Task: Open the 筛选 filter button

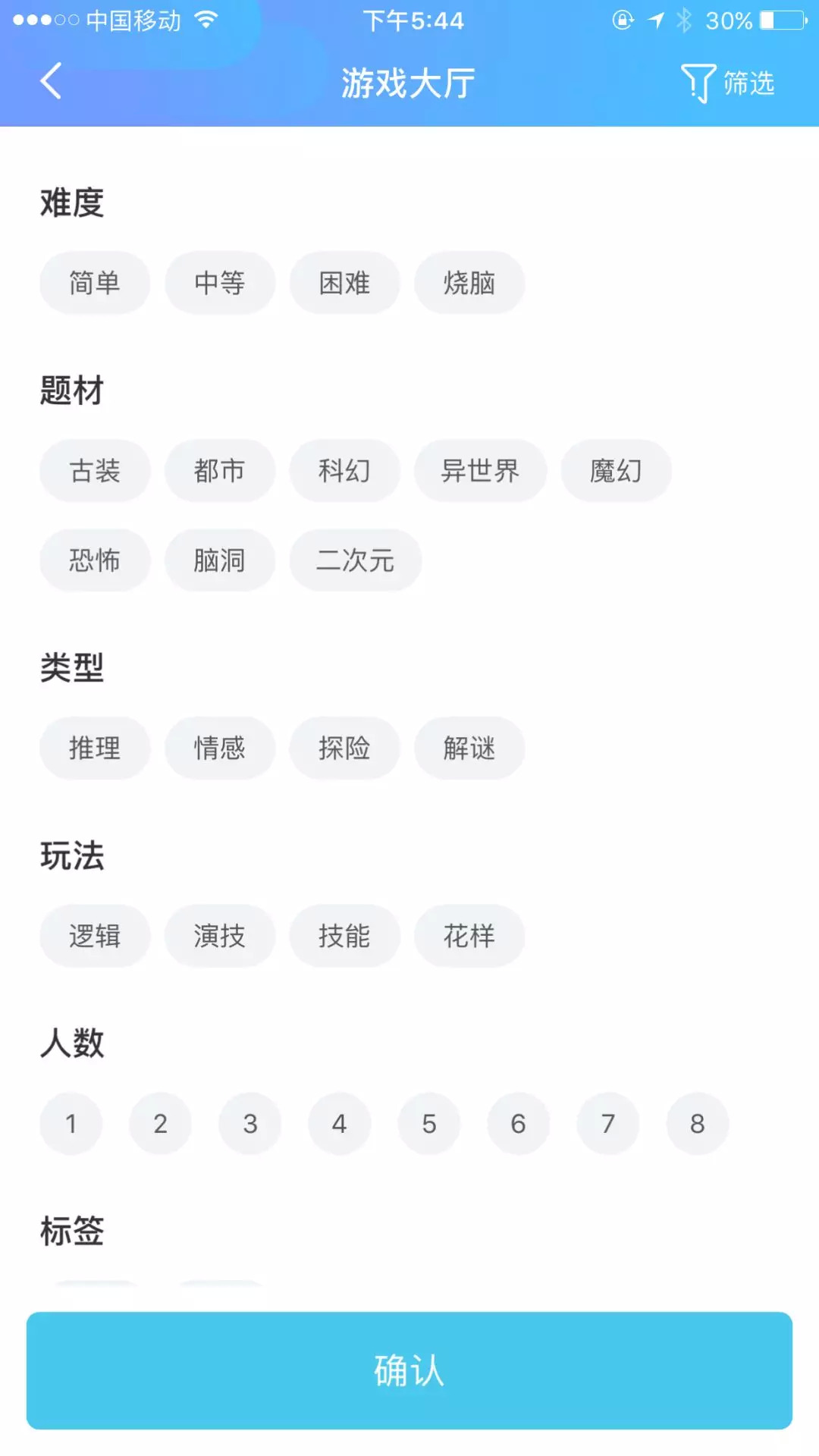Action: point(728,83)
